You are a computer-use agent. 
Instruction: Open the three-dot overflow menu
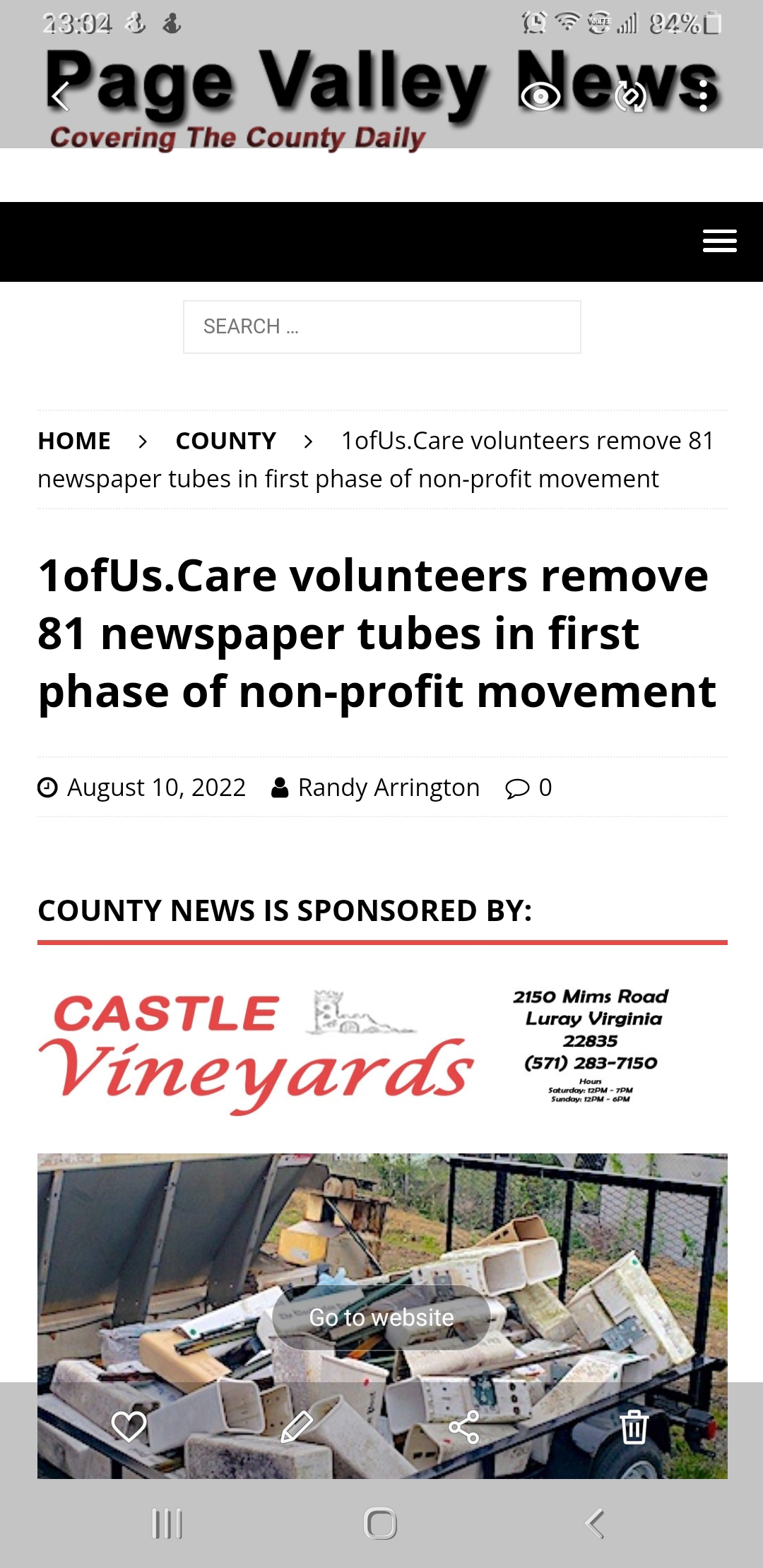703,96
